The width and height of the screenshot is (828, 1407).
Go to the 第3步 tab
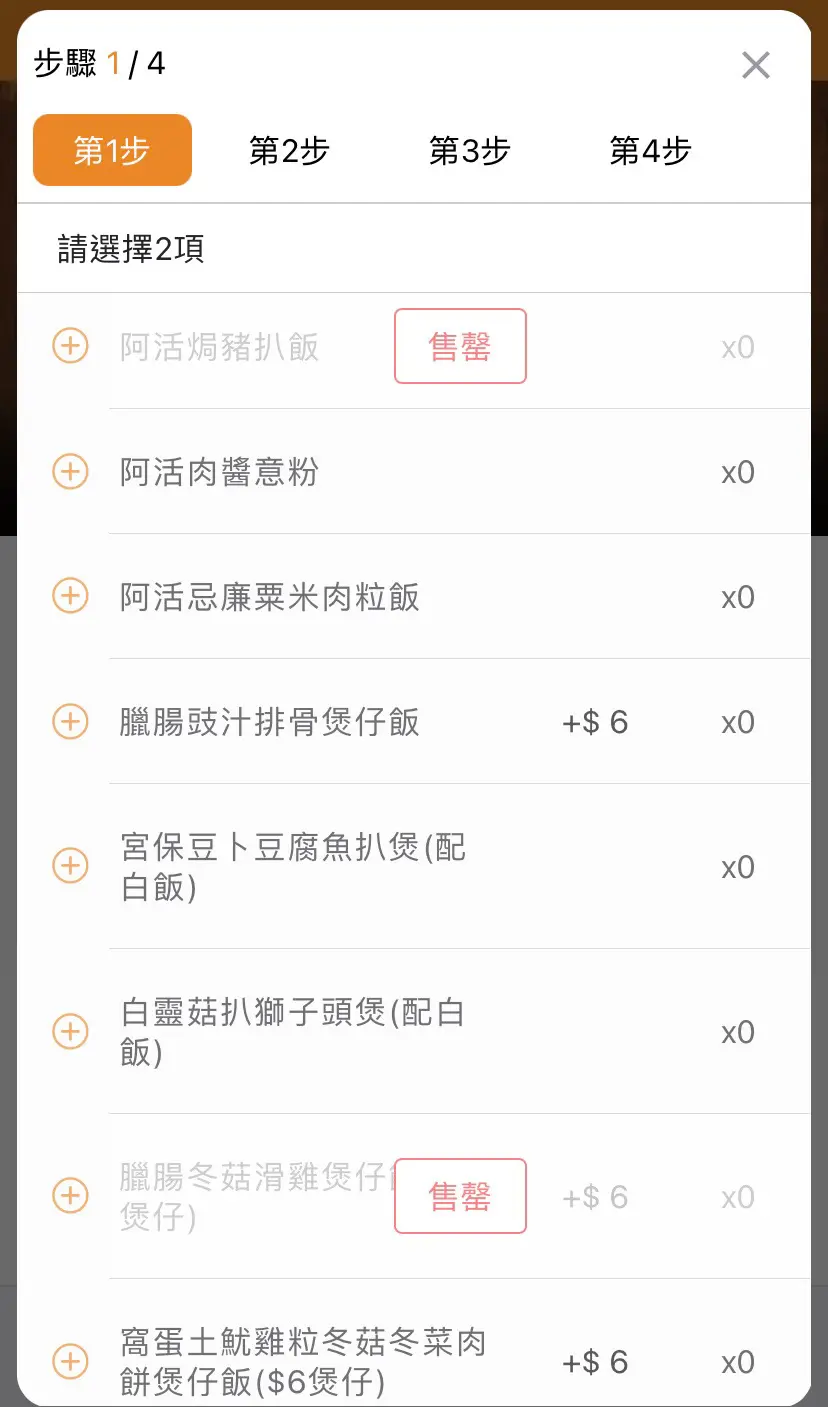pos(469,151)
